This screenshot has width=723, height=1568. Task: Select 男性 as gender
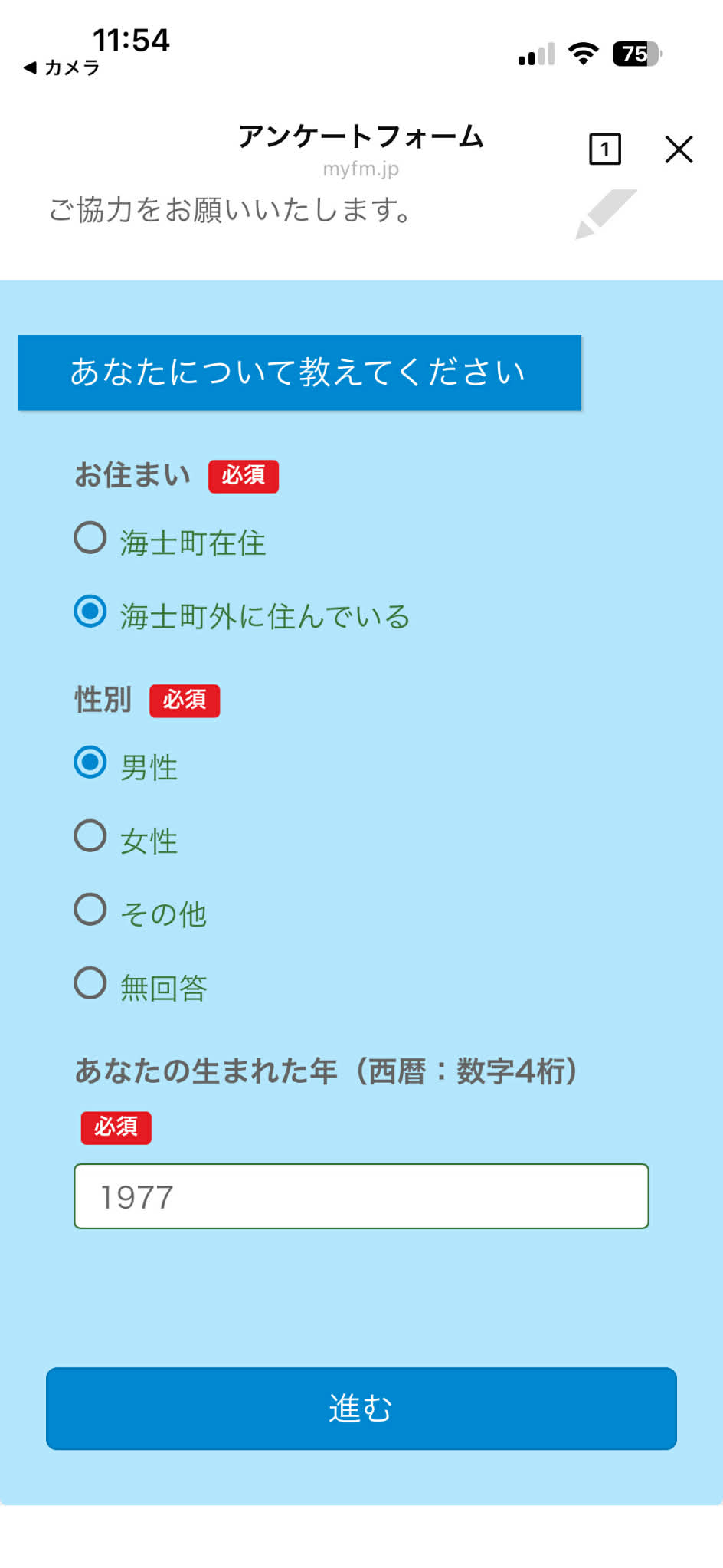(90, 763)
